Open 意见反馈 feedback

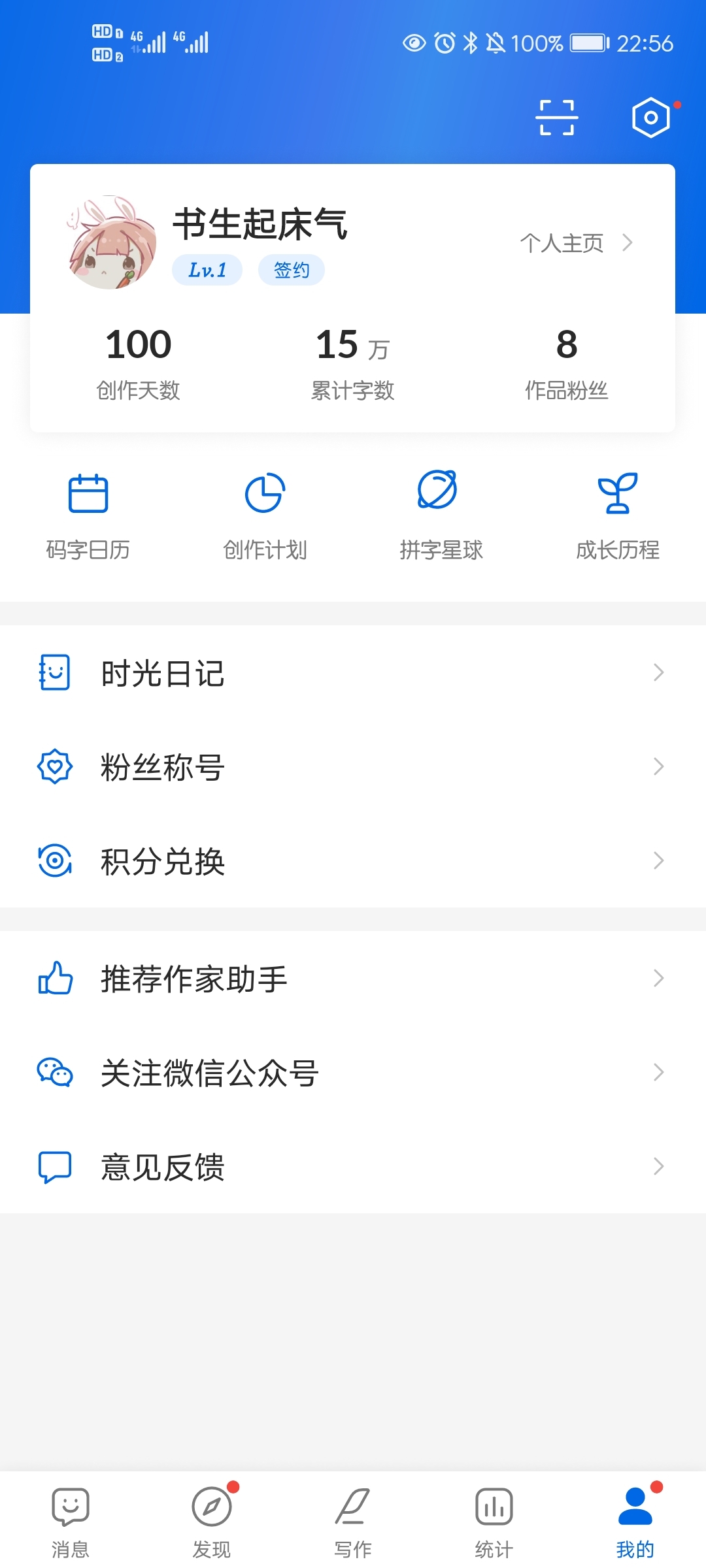(x=353, y=1167)
